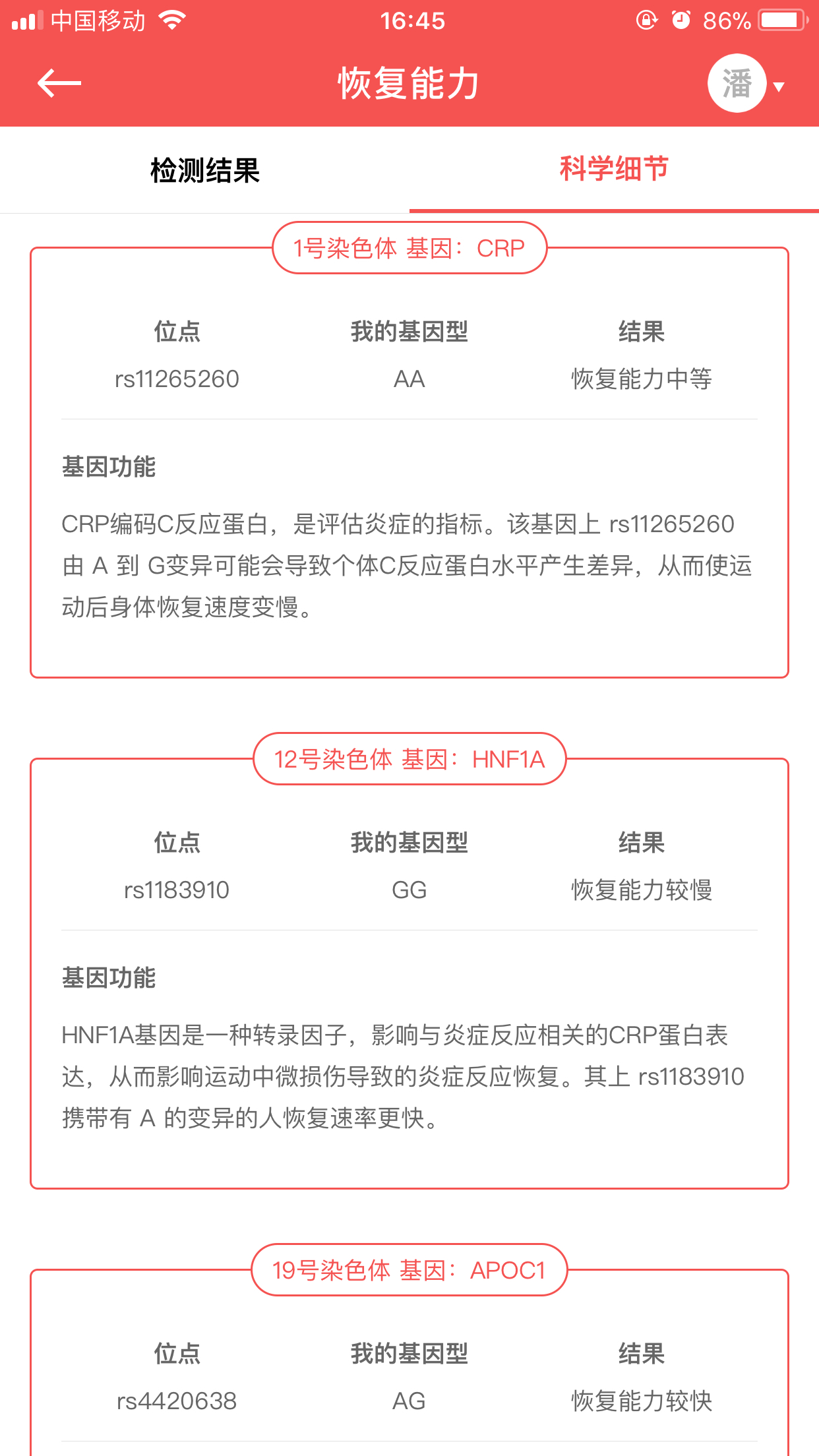Image resolution: width=819 pixels, height=1456 pixels.
Task: Select the 科学细节 tab
Action: (614, 169)
